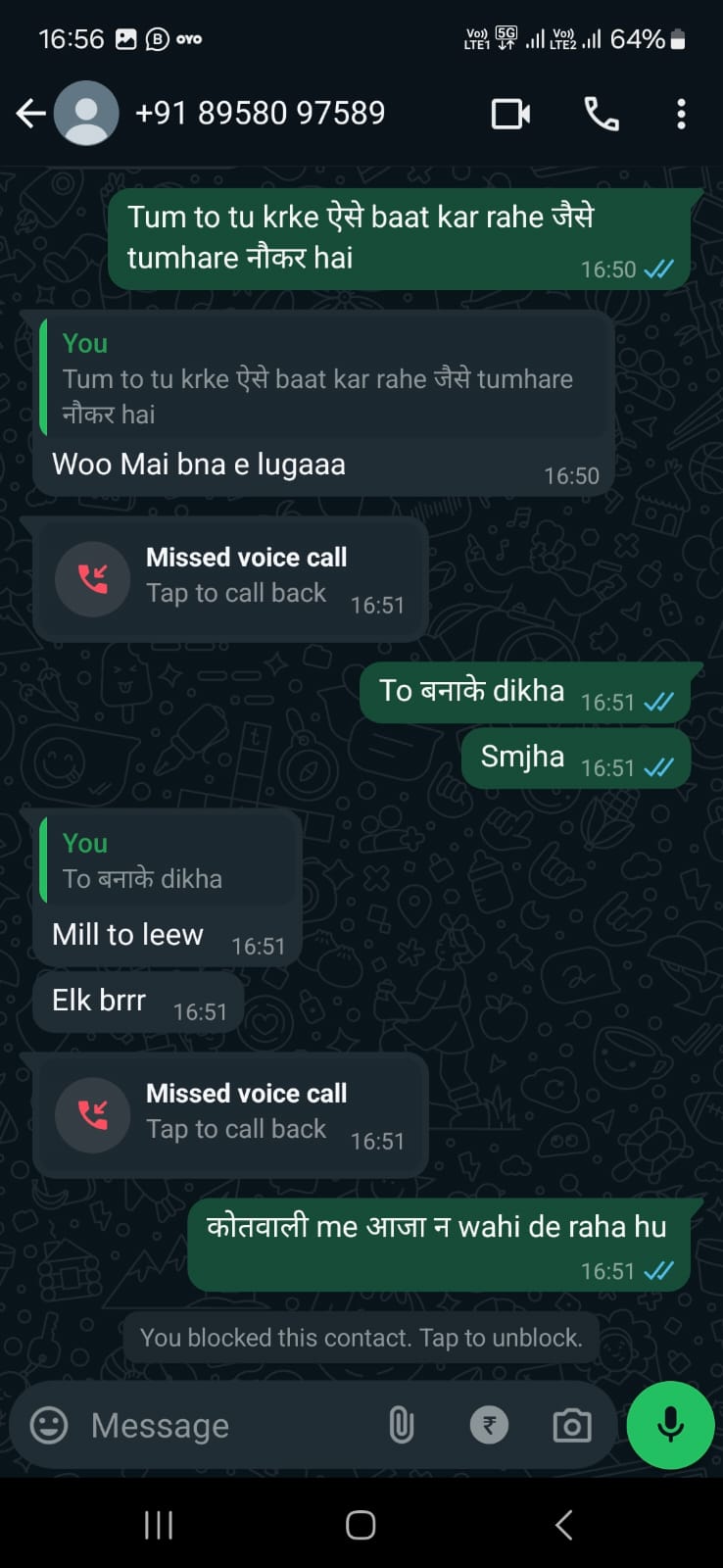Go back to the chats list

pos(30,114)
